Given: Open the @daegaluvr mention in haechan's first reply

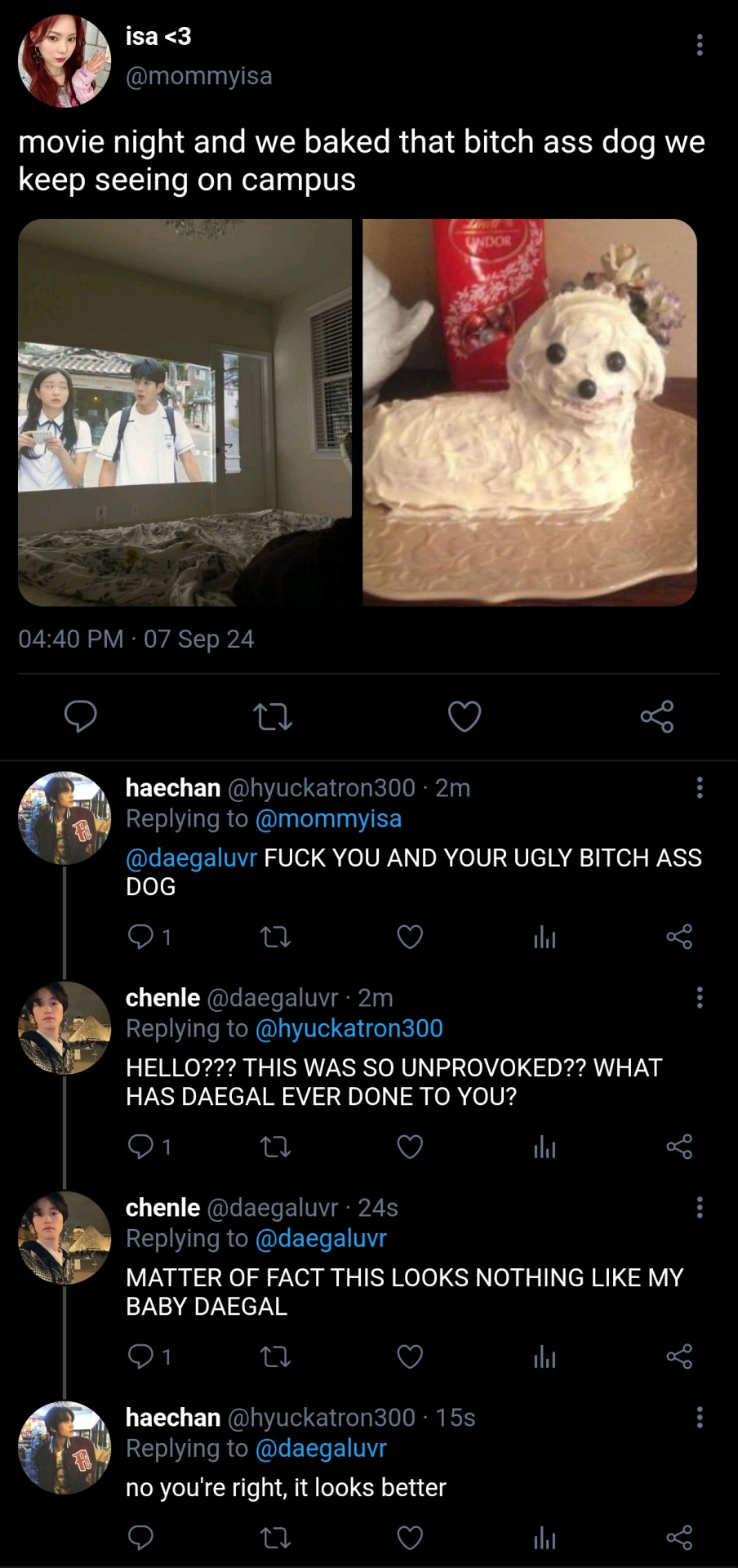Looking at the screenshot, I should tap(191, 857).
